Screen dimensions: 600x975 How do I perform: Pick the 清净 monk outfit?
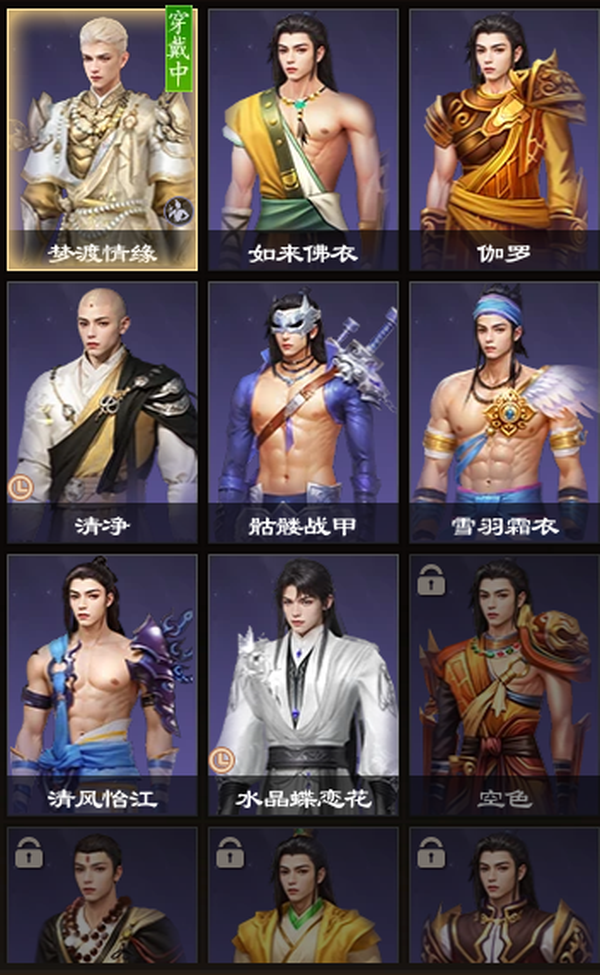pyautogui.click(x=103, y=412)
